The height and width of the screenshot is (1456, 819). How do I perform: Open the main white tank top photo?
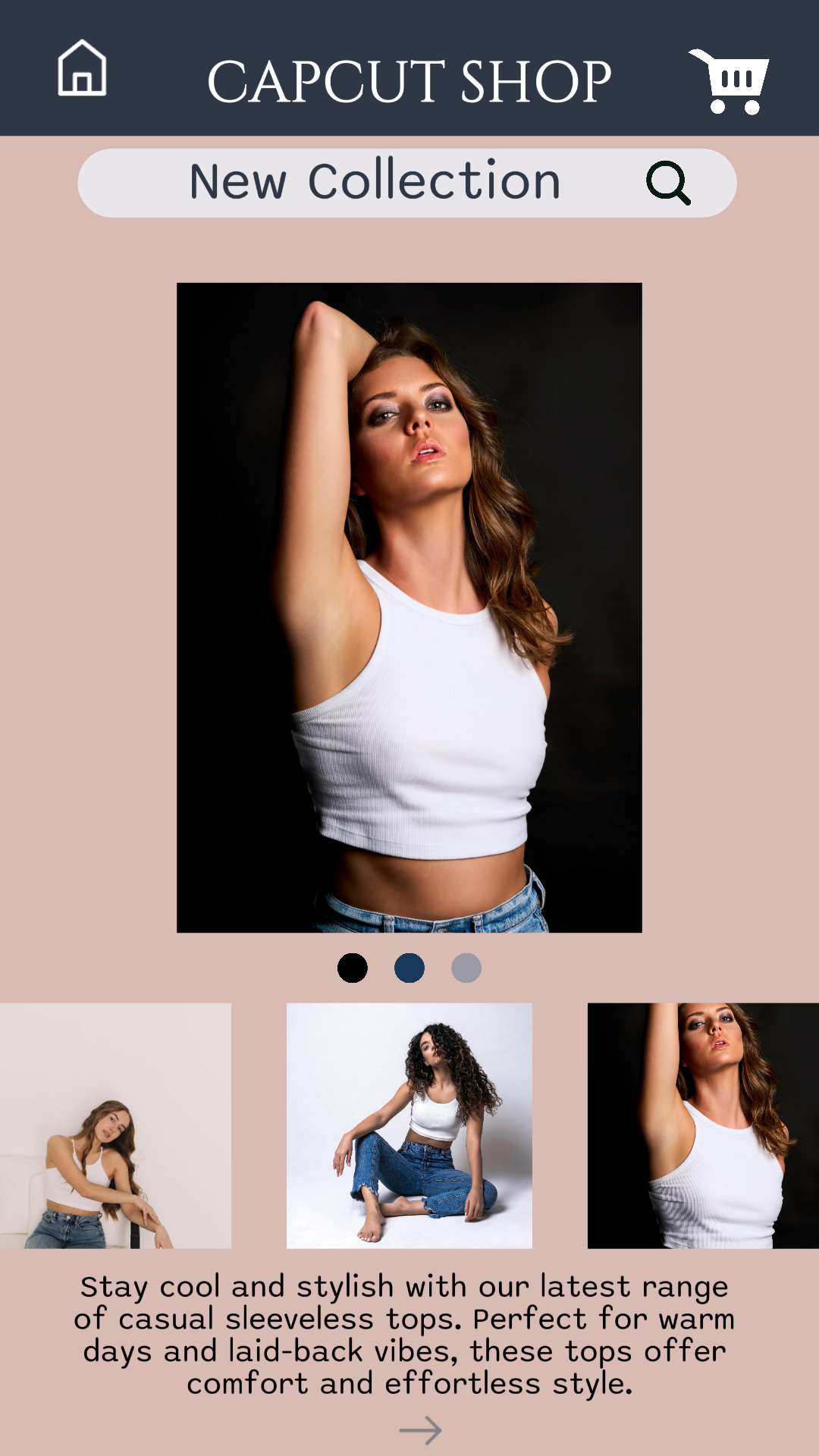409,607
